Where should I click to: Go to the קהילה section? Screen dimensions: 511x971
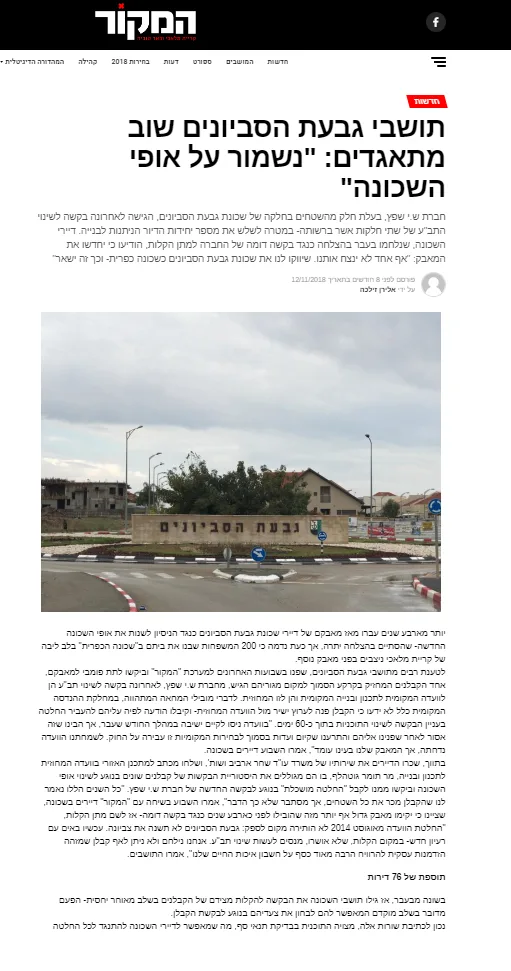point(87,61)
